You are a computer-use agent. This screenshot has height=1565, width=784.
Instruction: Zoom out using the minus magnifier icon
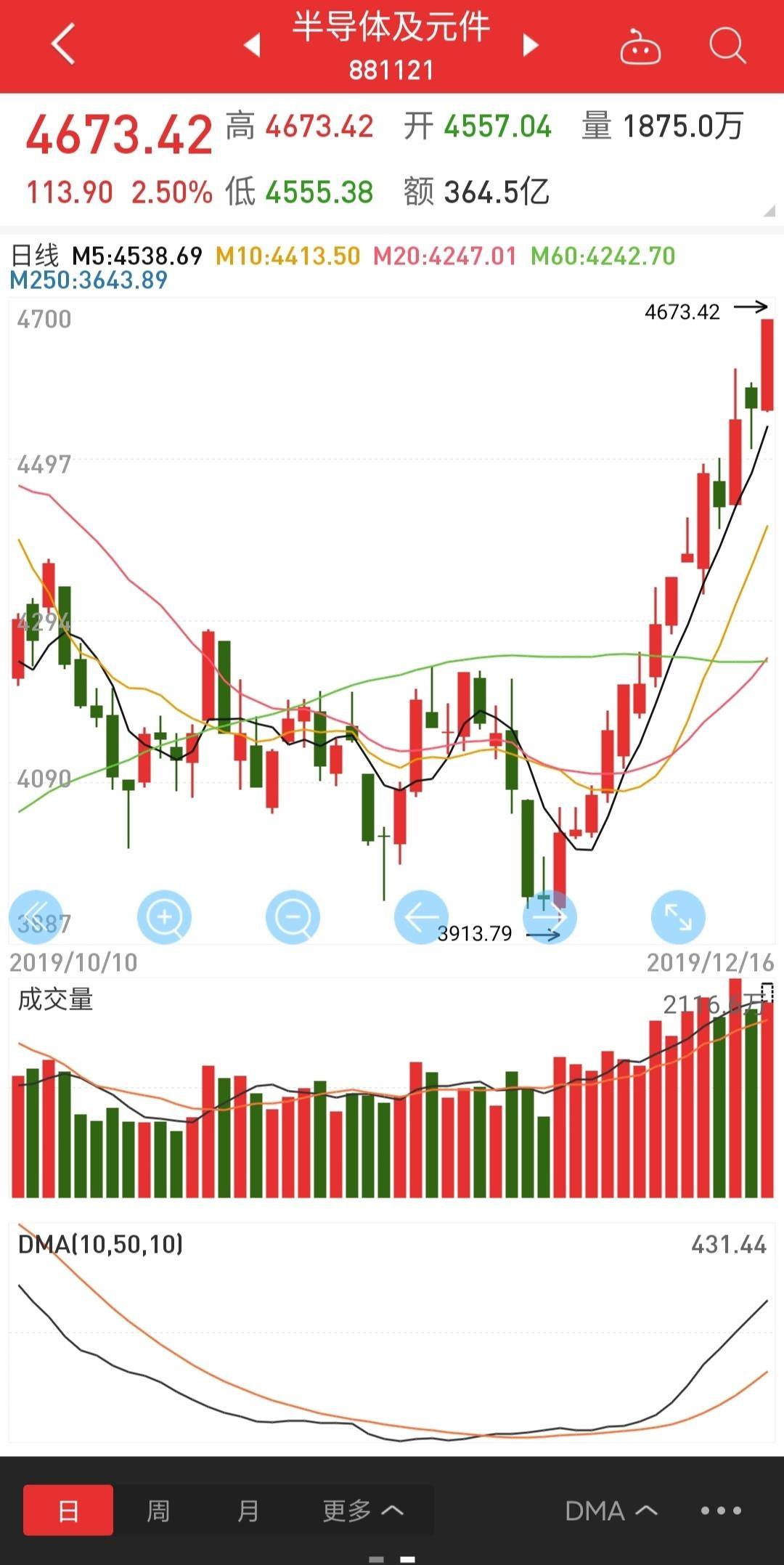(292, 917)
